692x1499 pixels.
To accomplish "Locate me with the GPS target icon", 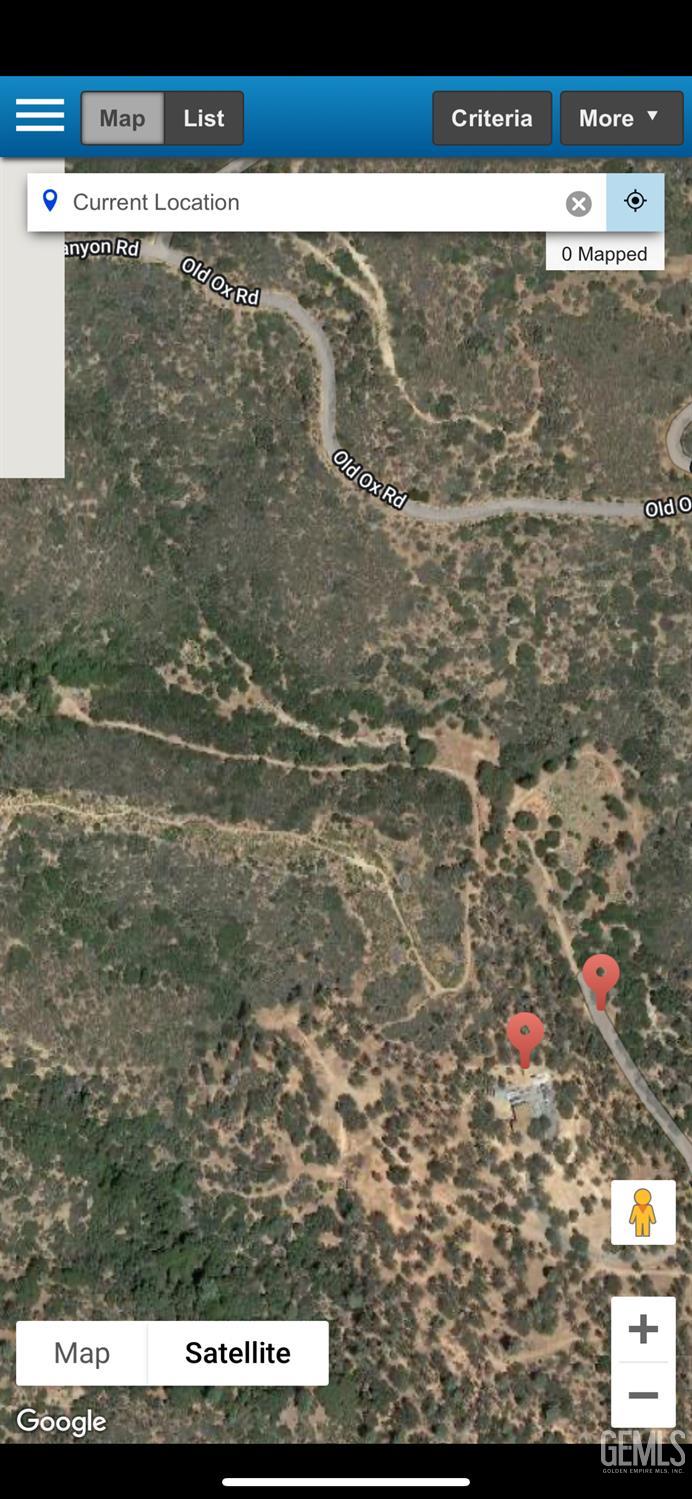I will click(635, 202).
